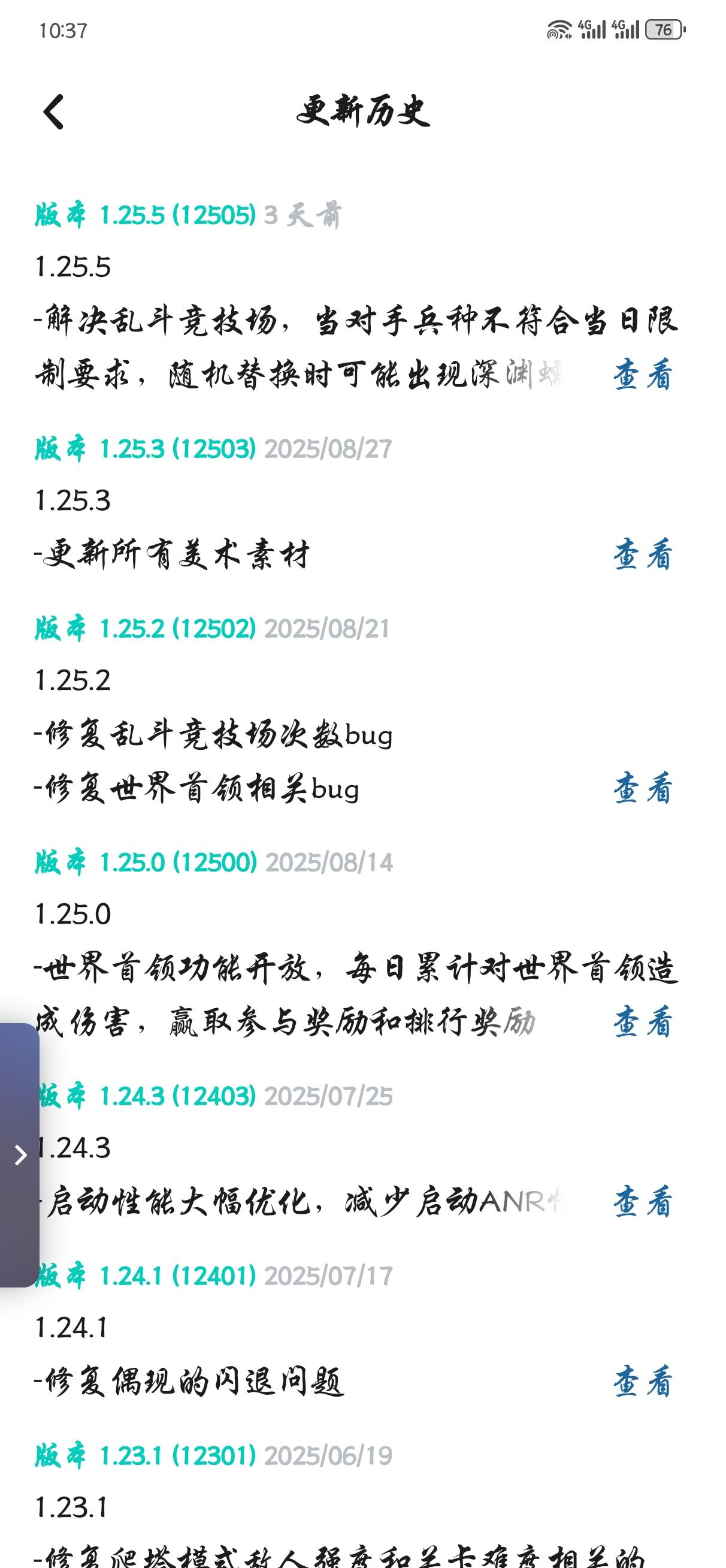The height and width of the screenshot is (1568, 726).
Task: Open 查看 for version 1.25.3
Action: pyautogui.click(x=643, y=554)
